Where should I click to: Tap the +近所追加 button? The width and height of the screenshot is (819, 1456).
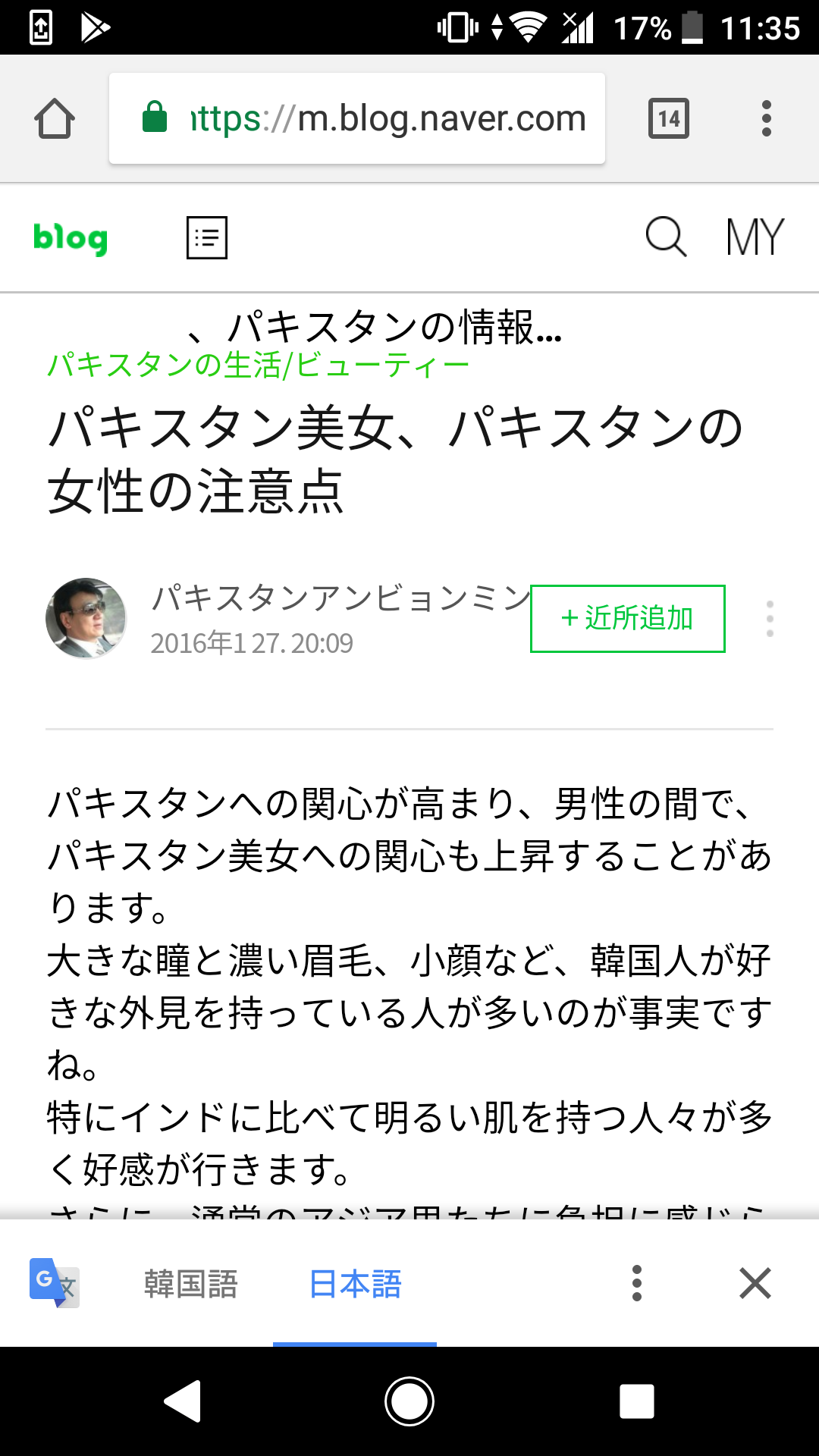tap(628, 618)
